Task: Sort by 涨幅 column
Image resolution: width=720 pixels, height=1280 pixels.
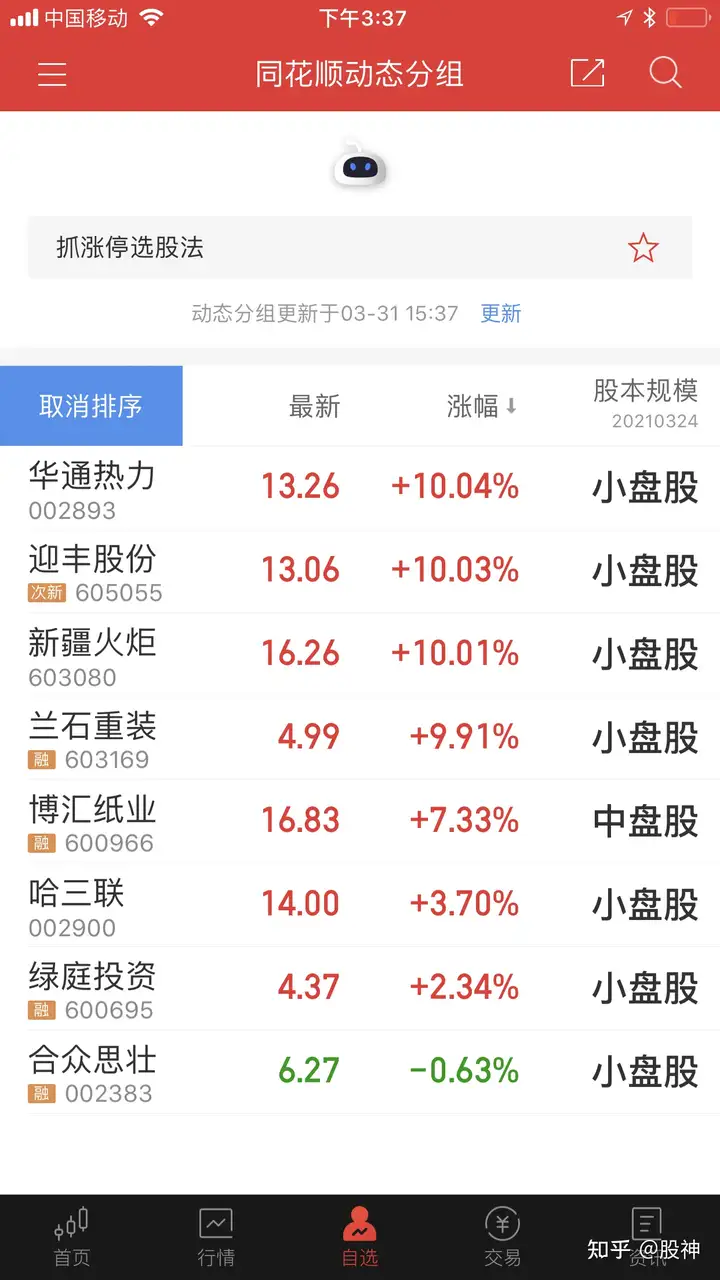Action: 482,406
